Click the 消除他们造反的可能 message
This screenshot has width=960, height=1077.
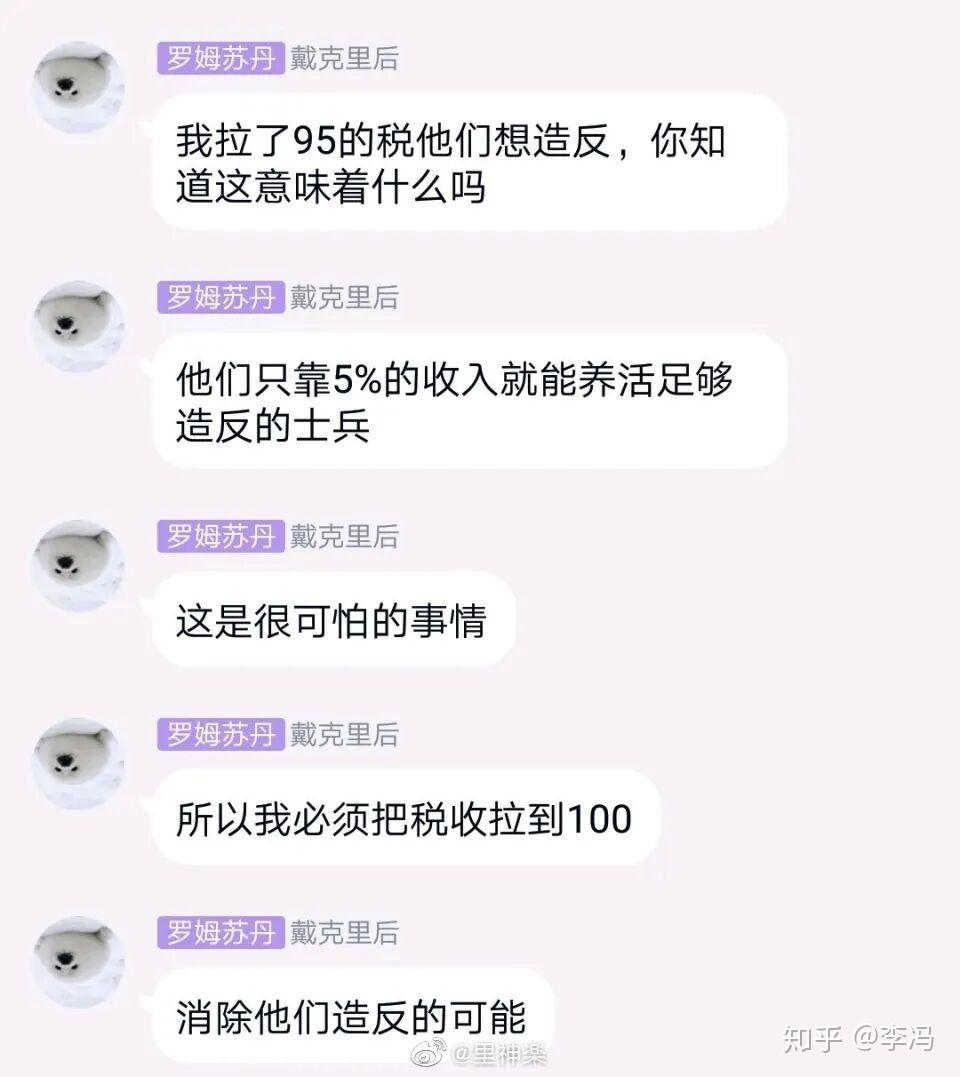pyautogui.click(x=355, y=1013)
